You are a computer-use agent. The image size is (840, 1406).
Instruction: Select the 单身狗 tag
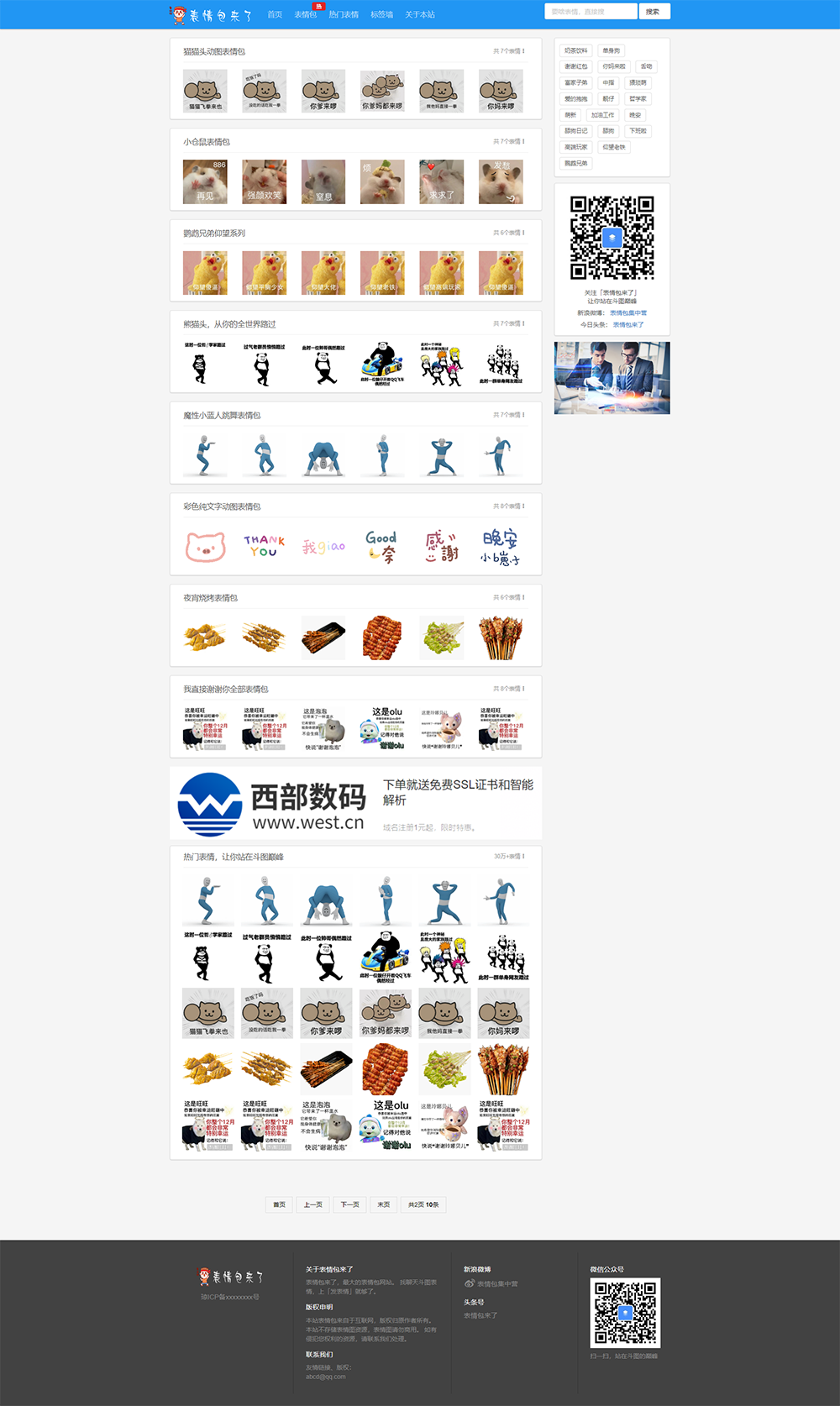point(612,50)
